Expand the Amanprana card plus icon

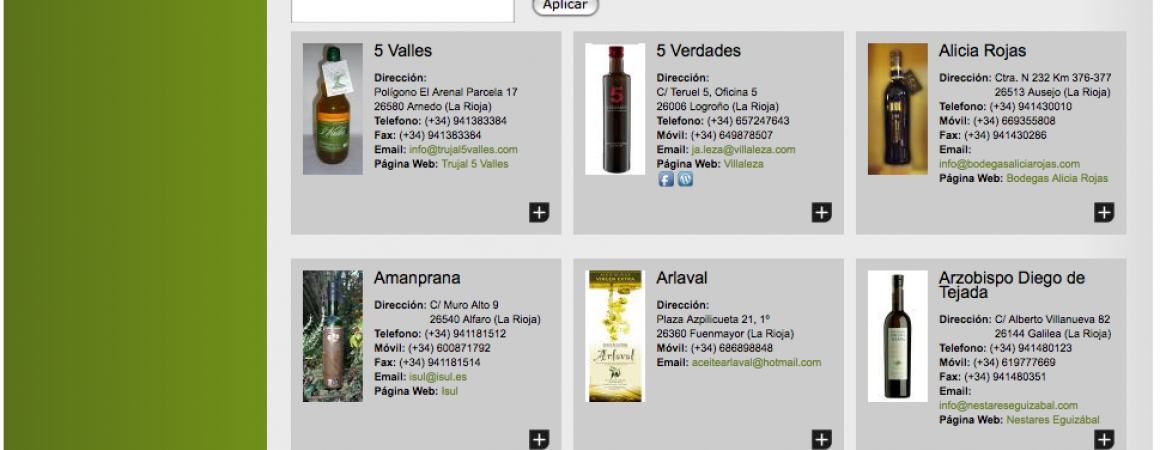pos(539,439)
